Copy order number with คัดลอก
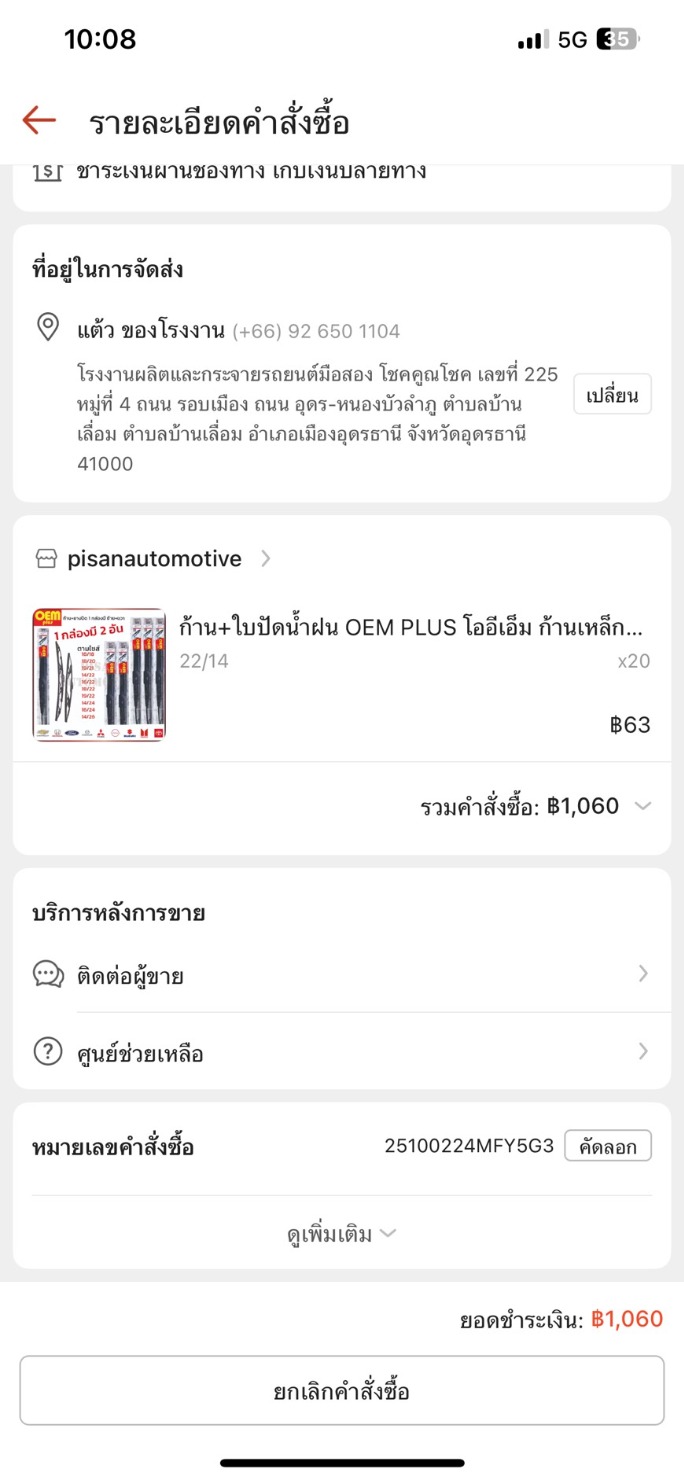 [x=607, y=1146]
